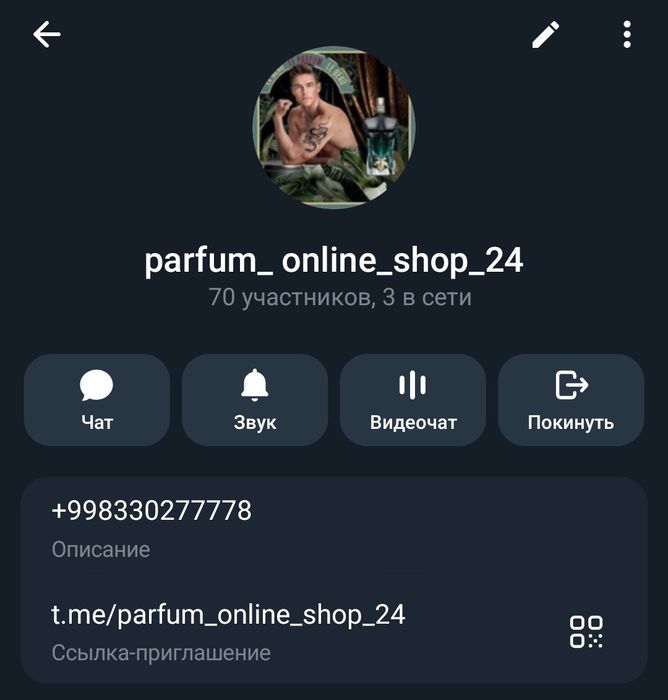
Task: Tap the invite link t.me/parfum_online_shop_24
Action: (229, 614)
